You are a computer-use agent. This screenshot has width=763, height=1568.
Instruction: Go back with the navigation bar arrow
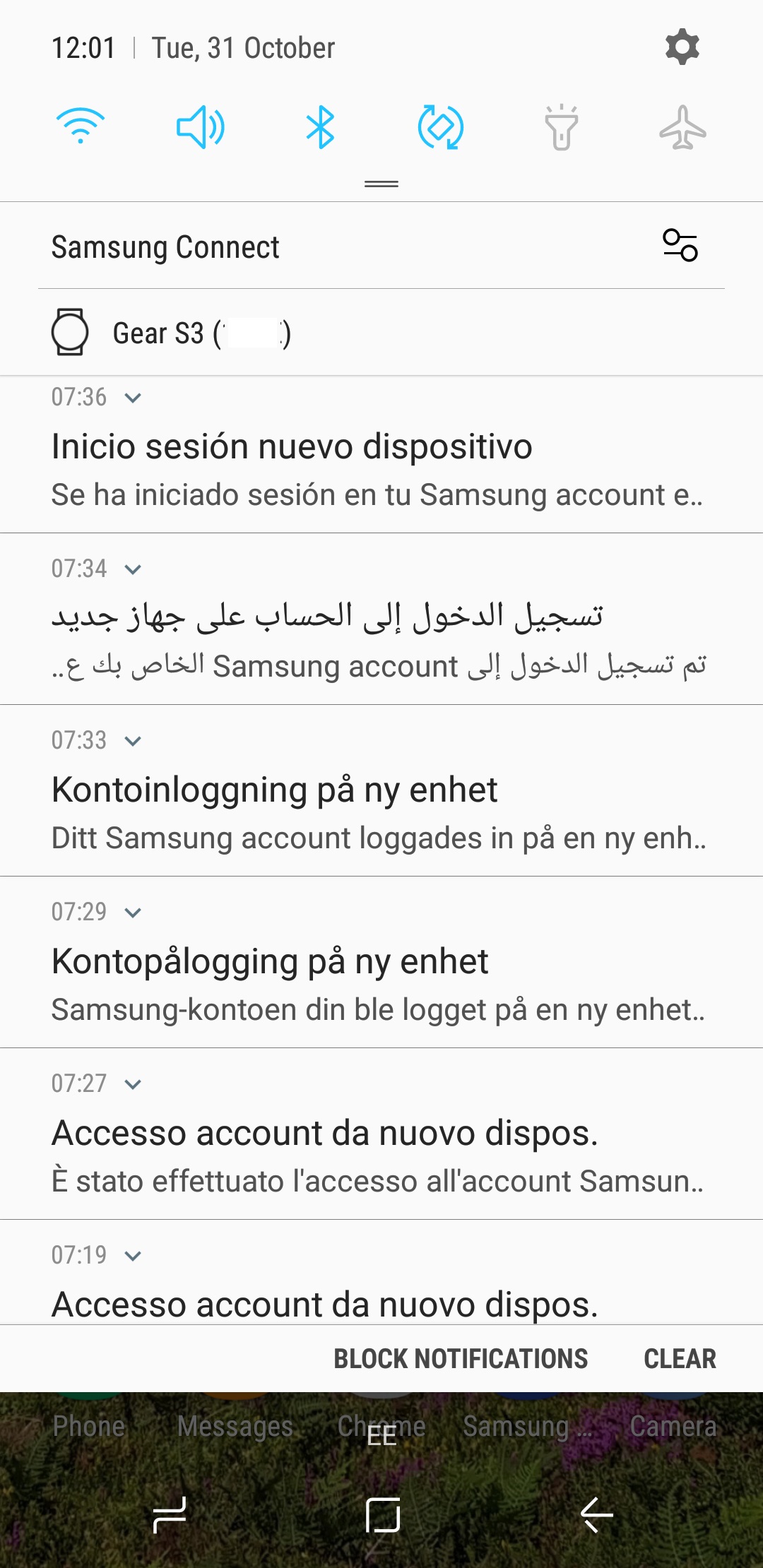click(x=596, y=1514)
